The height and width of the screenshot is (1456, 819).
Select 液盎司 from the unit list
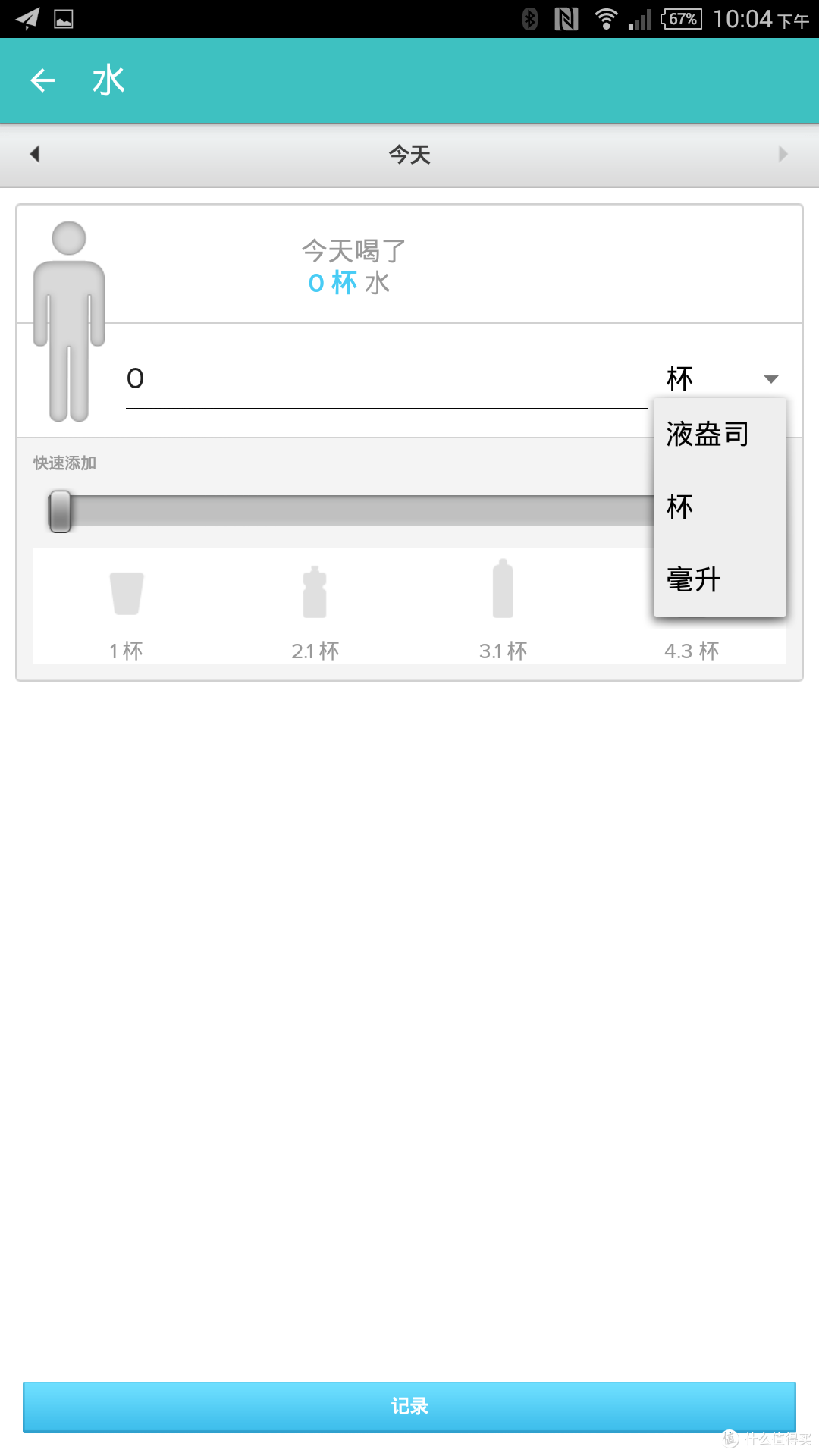720,435
